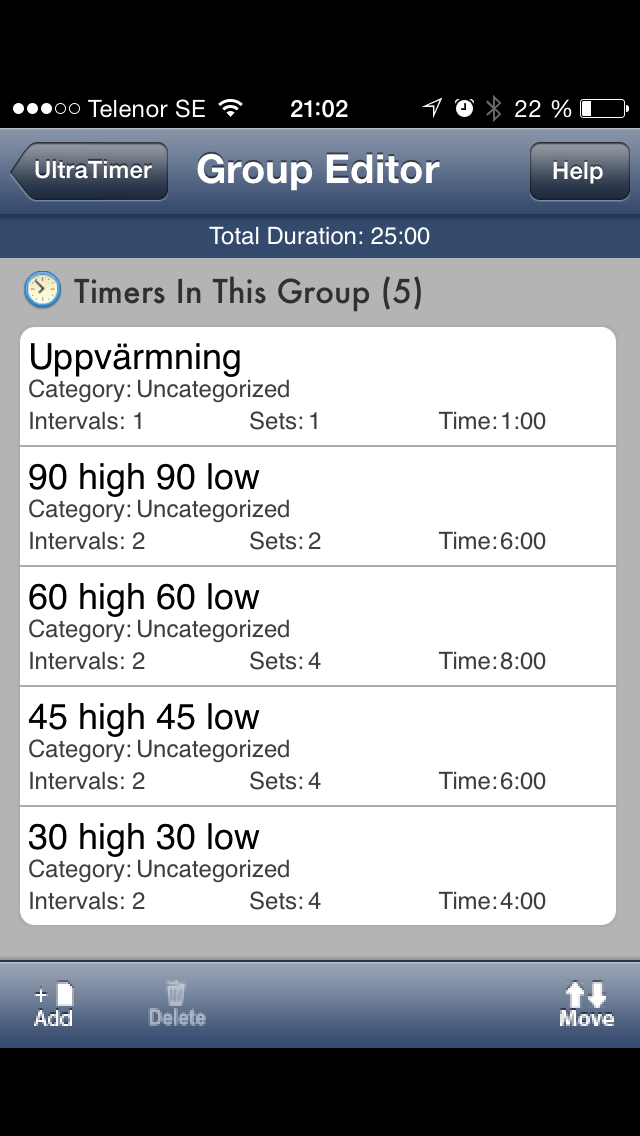This screenshot has width=640, height=1136.
Task: Tap the Delete trash button
Action: tap(177, 1005)
